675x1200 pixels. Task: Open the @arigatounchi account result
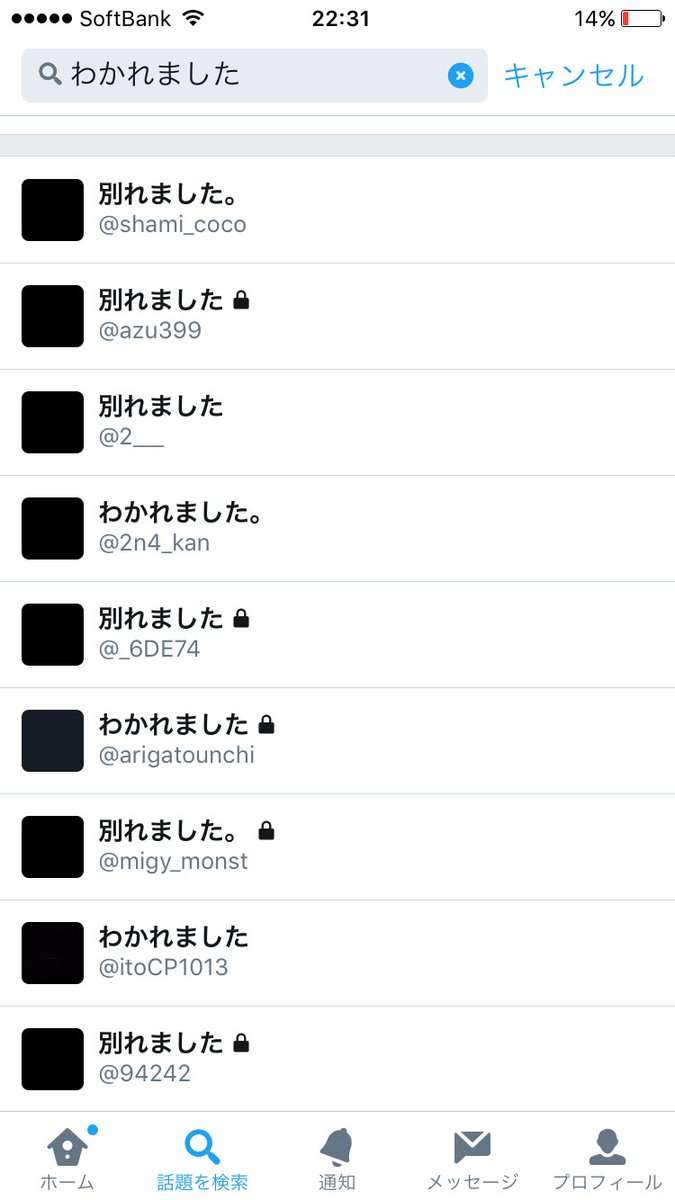pos(337,740)
